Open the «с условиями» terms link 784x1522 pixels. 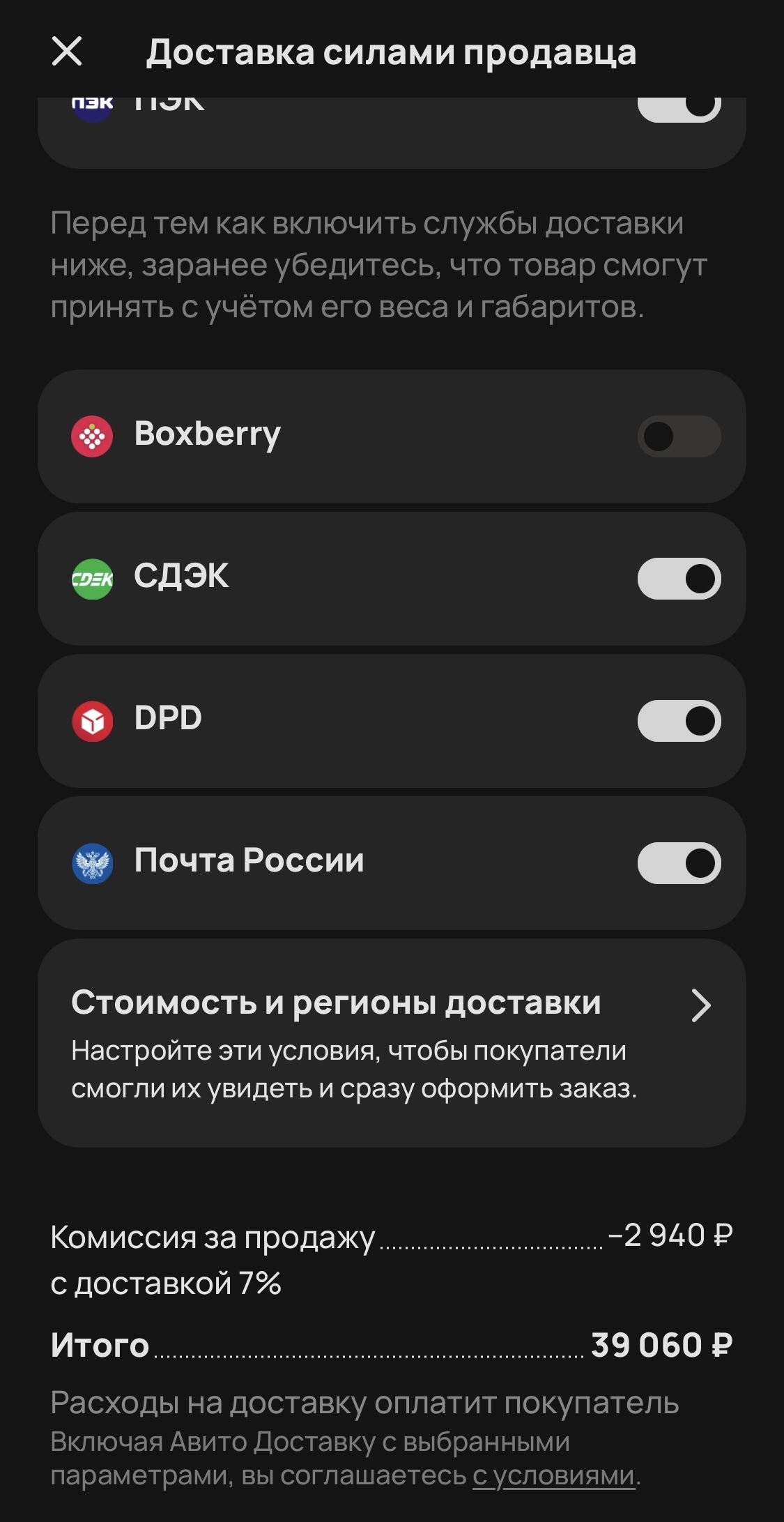click(554, 1475)
